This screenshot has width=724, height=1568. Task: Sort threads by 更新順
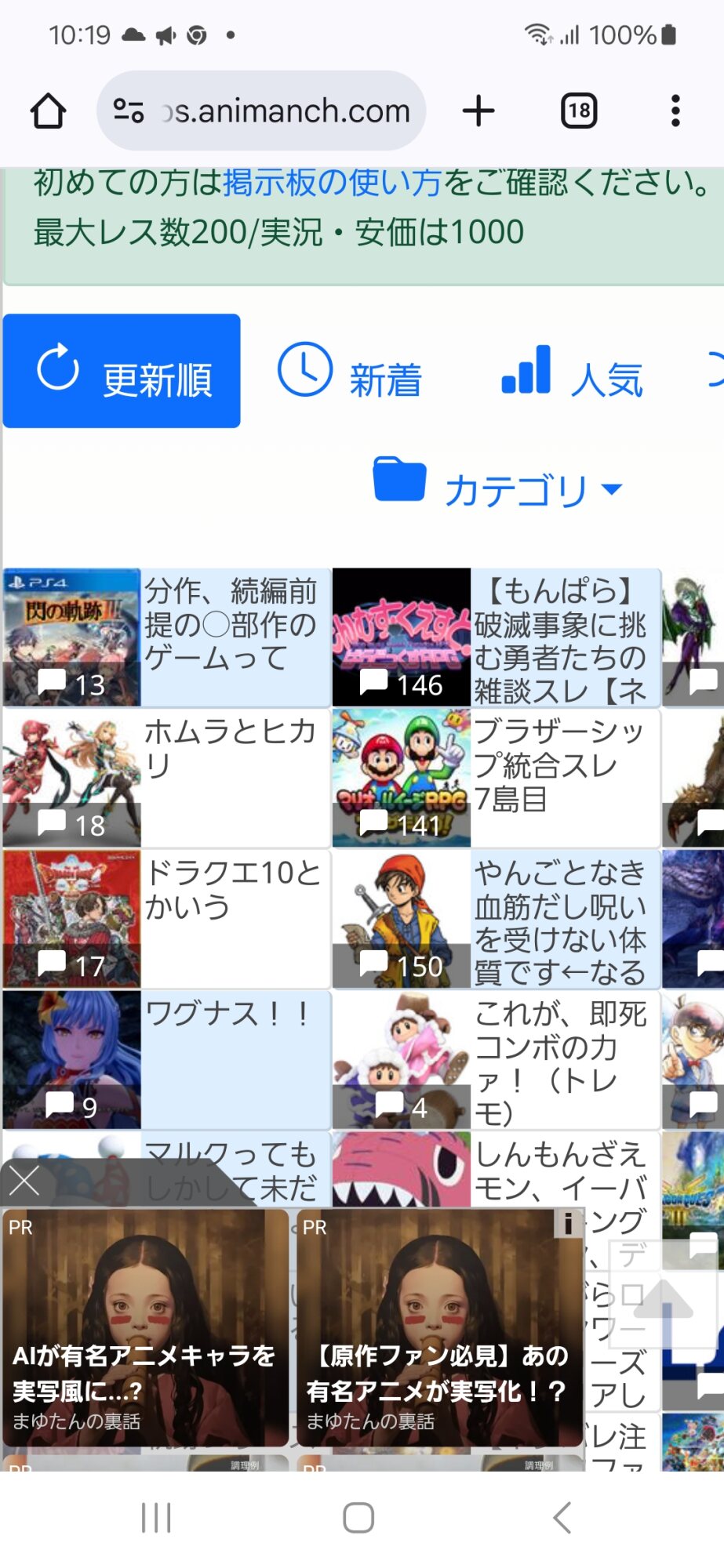coord(122,371)
